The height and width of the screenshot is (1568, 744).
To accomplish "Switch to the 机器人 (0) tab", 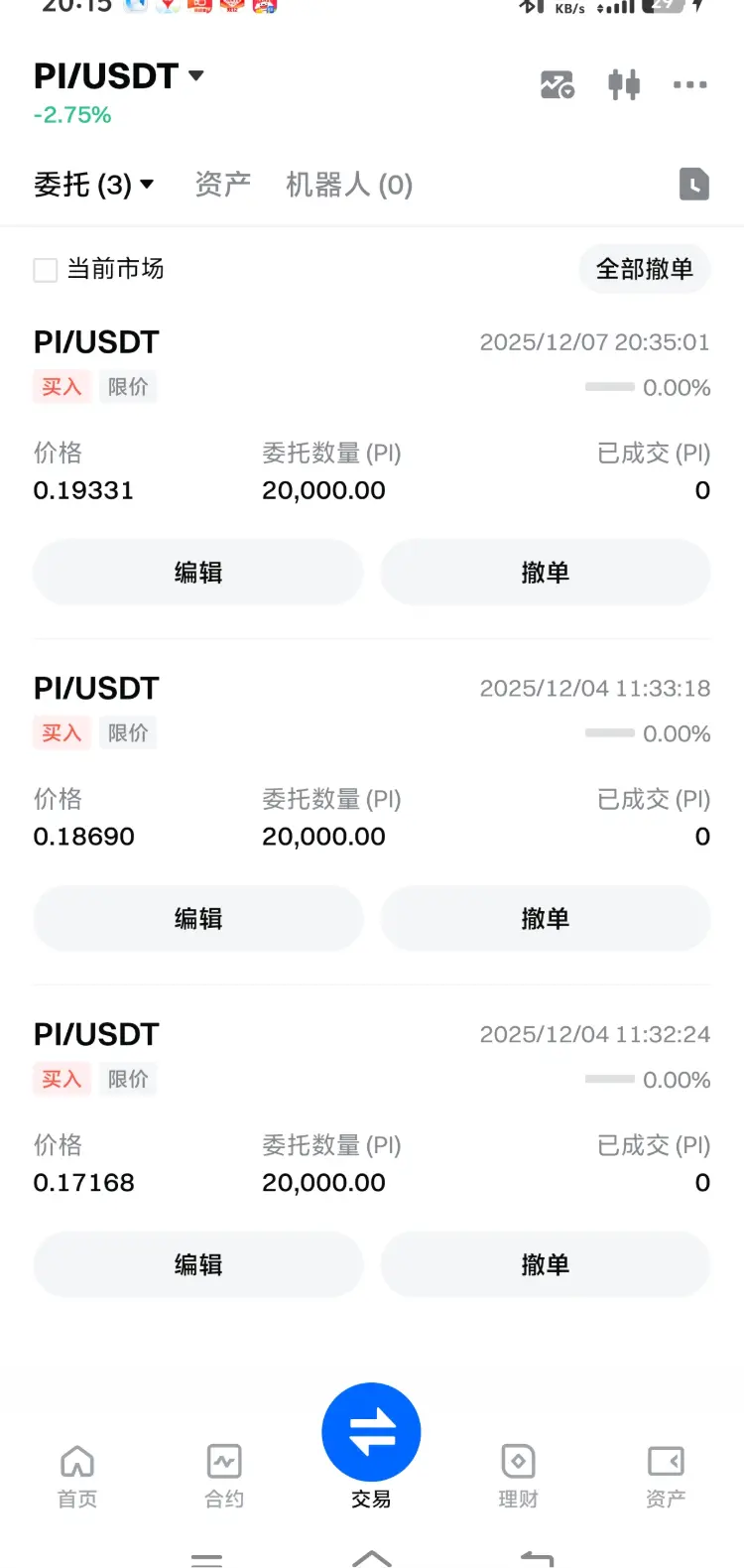I will pos(349,185).
